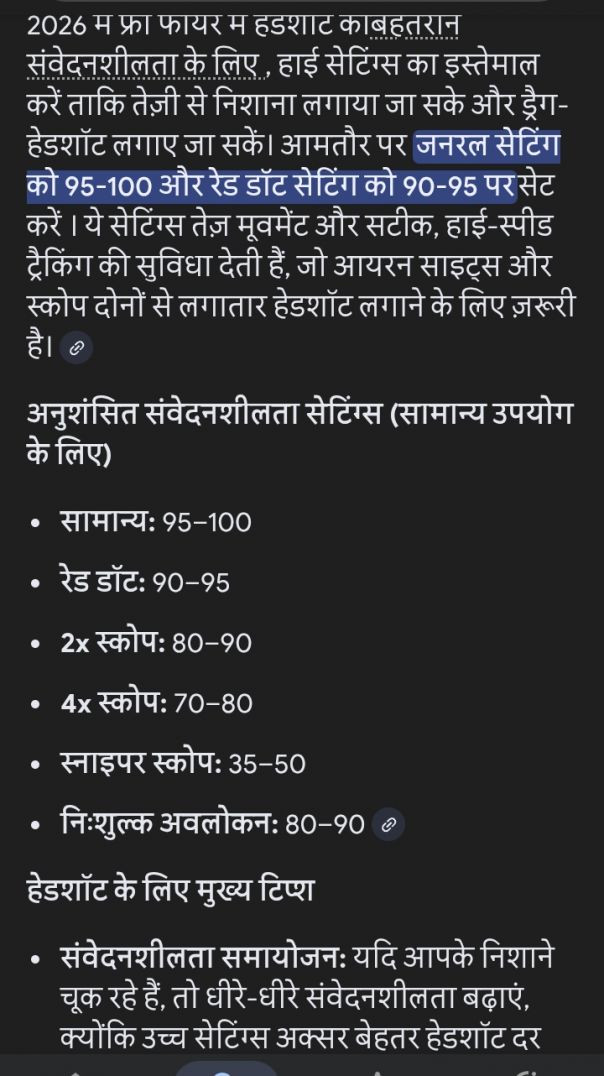This screenshot has height=1076, width=604.
Task: Open source link after the intro paragraph
Action: 76,347
